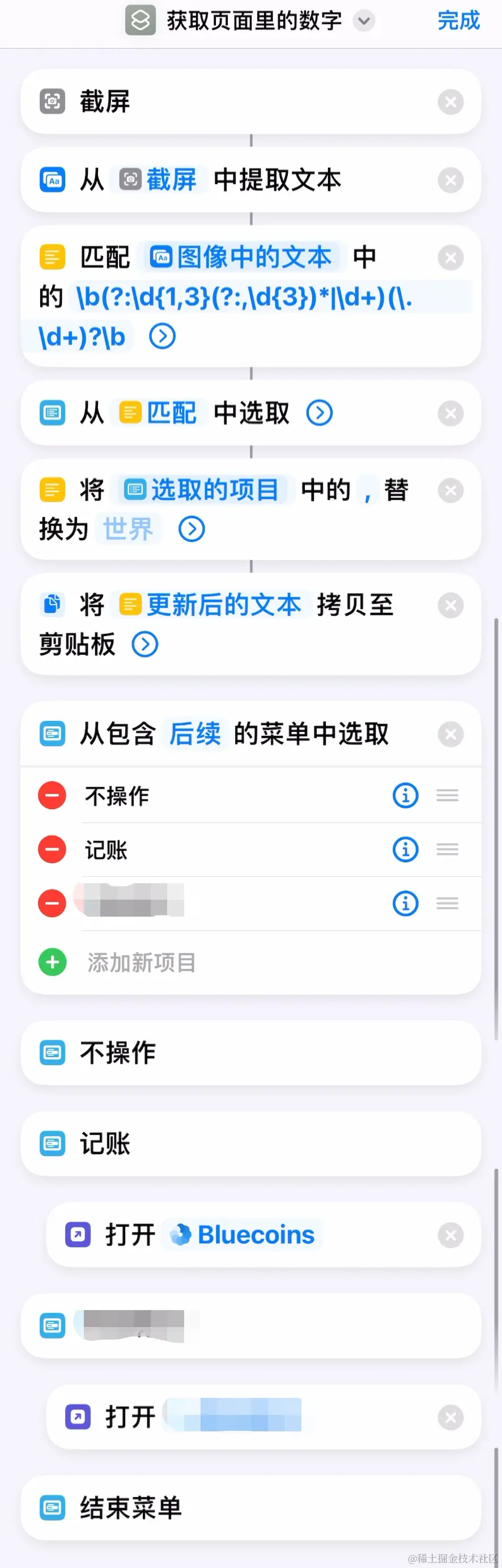502x1568 pixels.
Task: Open the shortcut title dropdown arrow
Action: tap(364, 22)
